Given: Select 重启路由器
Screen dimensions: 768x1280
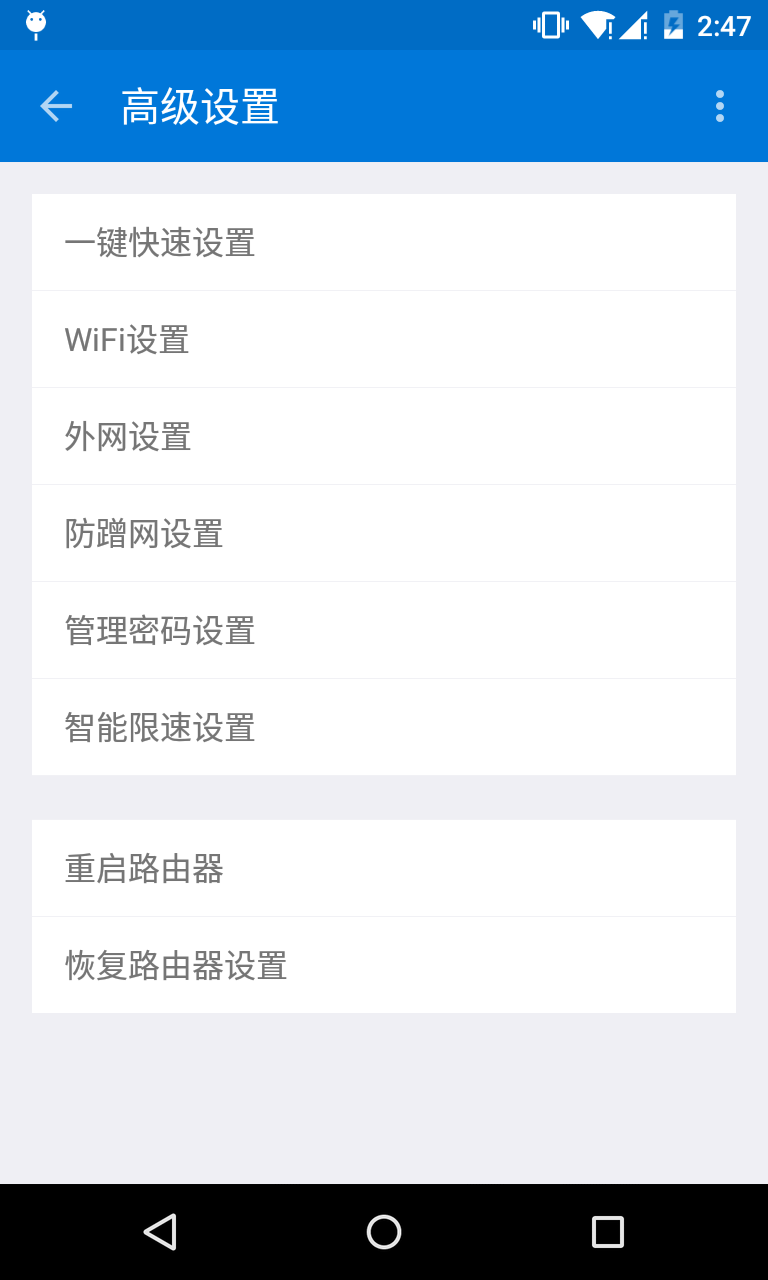Looking at the screenshot, I should click(x=384, y=869).
